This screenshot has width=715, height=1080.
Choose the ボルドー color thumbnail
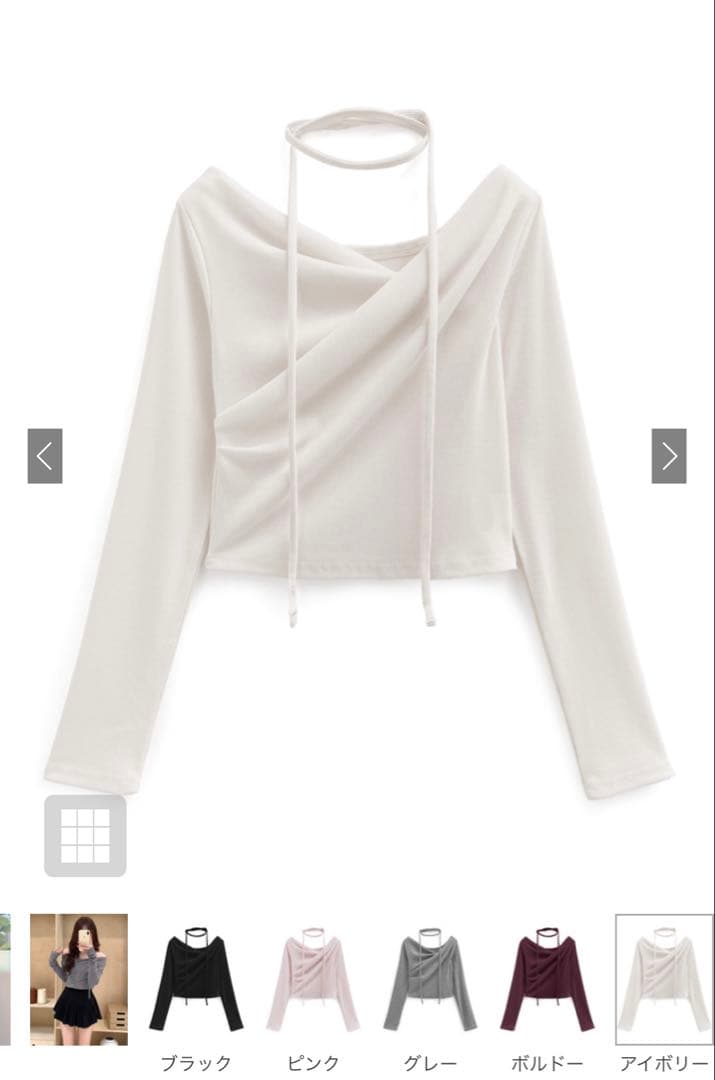tap(547, 980)
